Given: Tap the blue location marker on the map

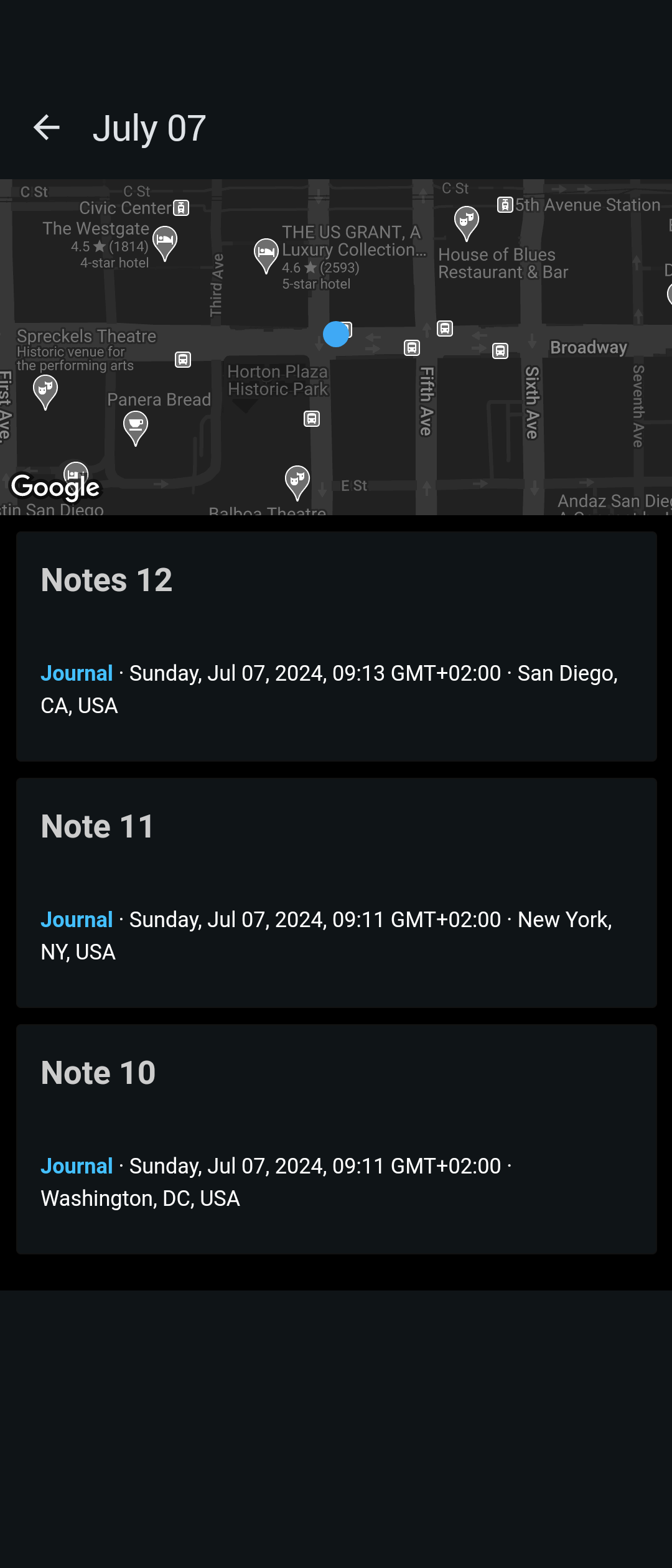Looking at the screenshot, I should (x=336, y=334).
